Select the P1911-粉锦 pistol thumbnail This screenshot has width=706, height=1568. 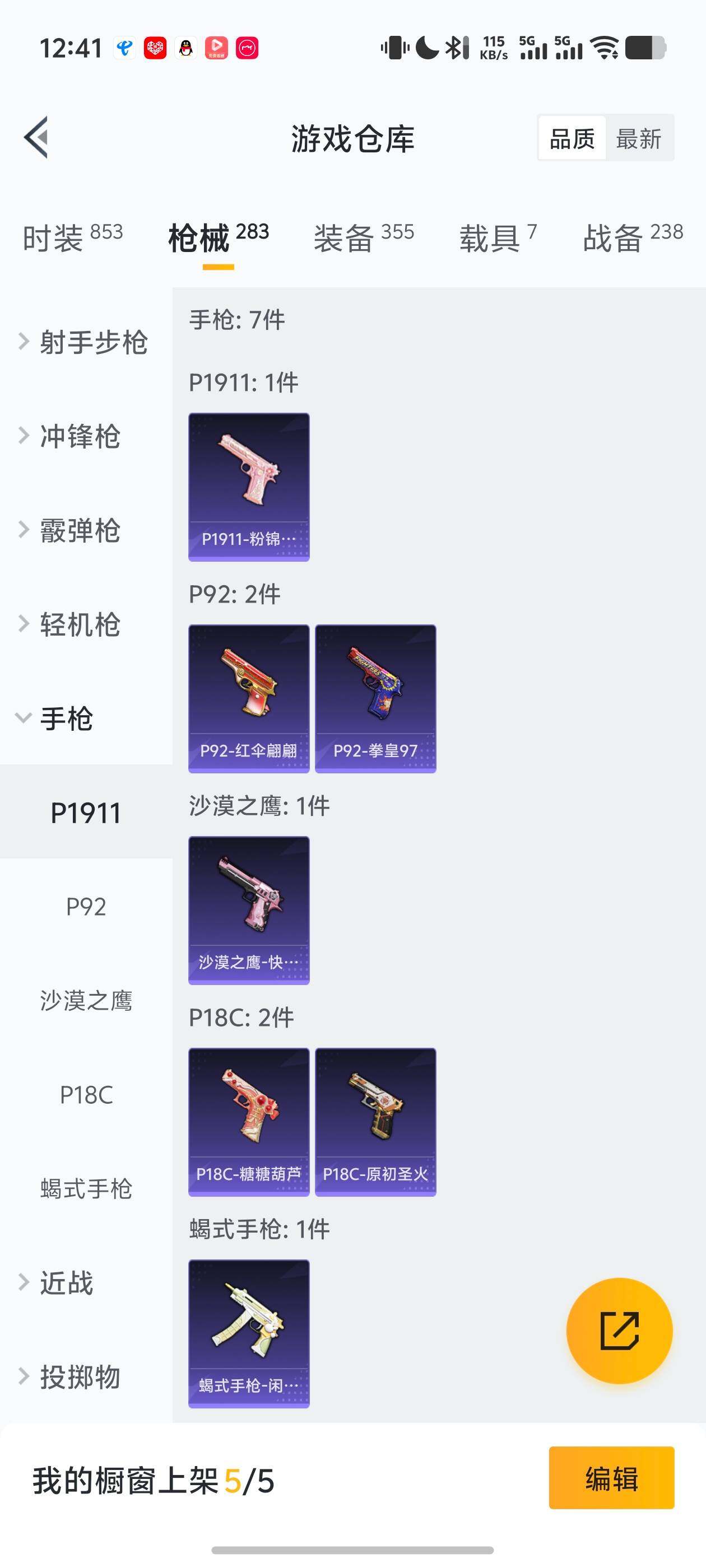(249, 486)
